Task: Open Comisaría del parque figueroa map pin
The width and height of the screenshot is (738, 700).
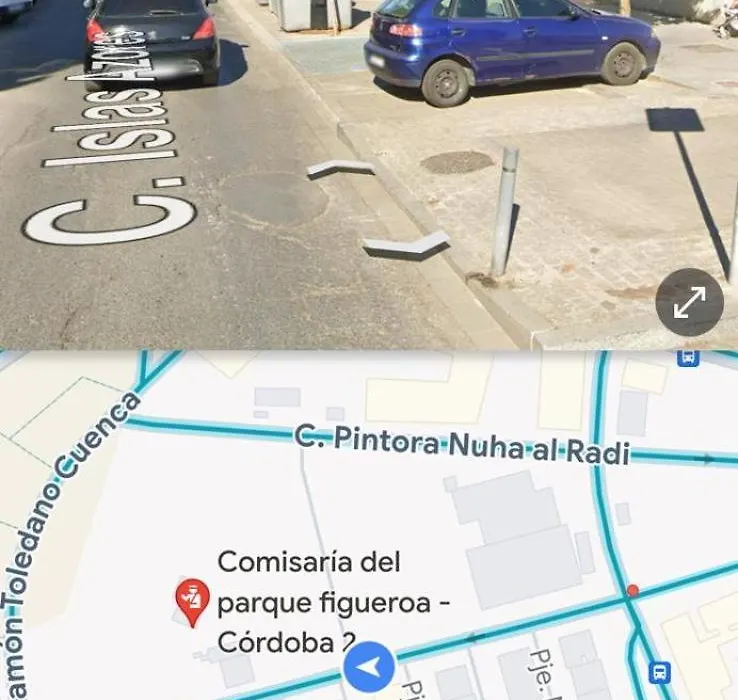Action: click(x=191, y=600)
